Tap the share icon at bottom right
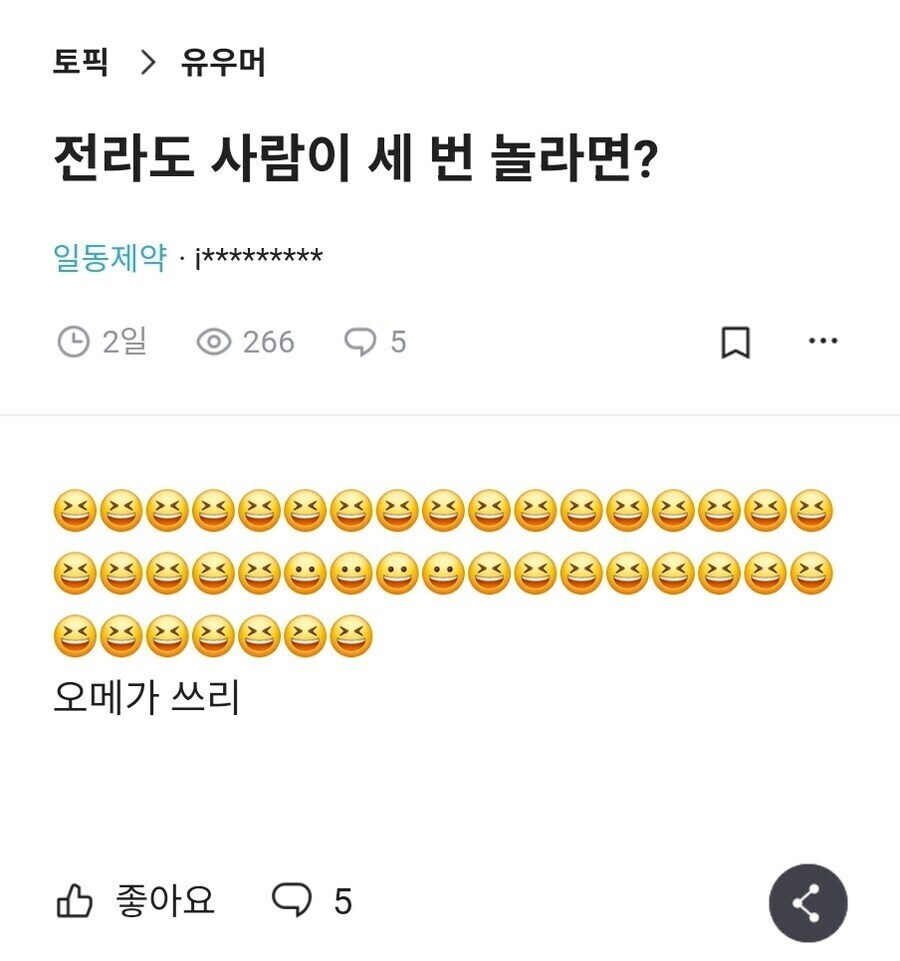Screen dimensions: 900x961 point(808,901)
